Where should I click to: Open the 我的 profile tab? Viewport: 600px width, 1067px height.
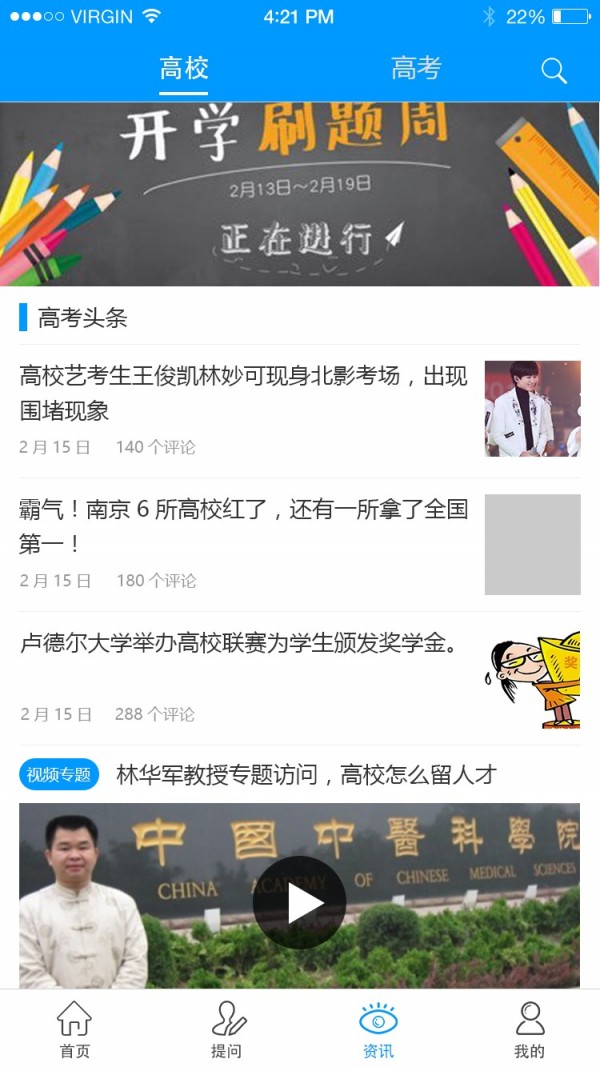[x=529, y=1029]
